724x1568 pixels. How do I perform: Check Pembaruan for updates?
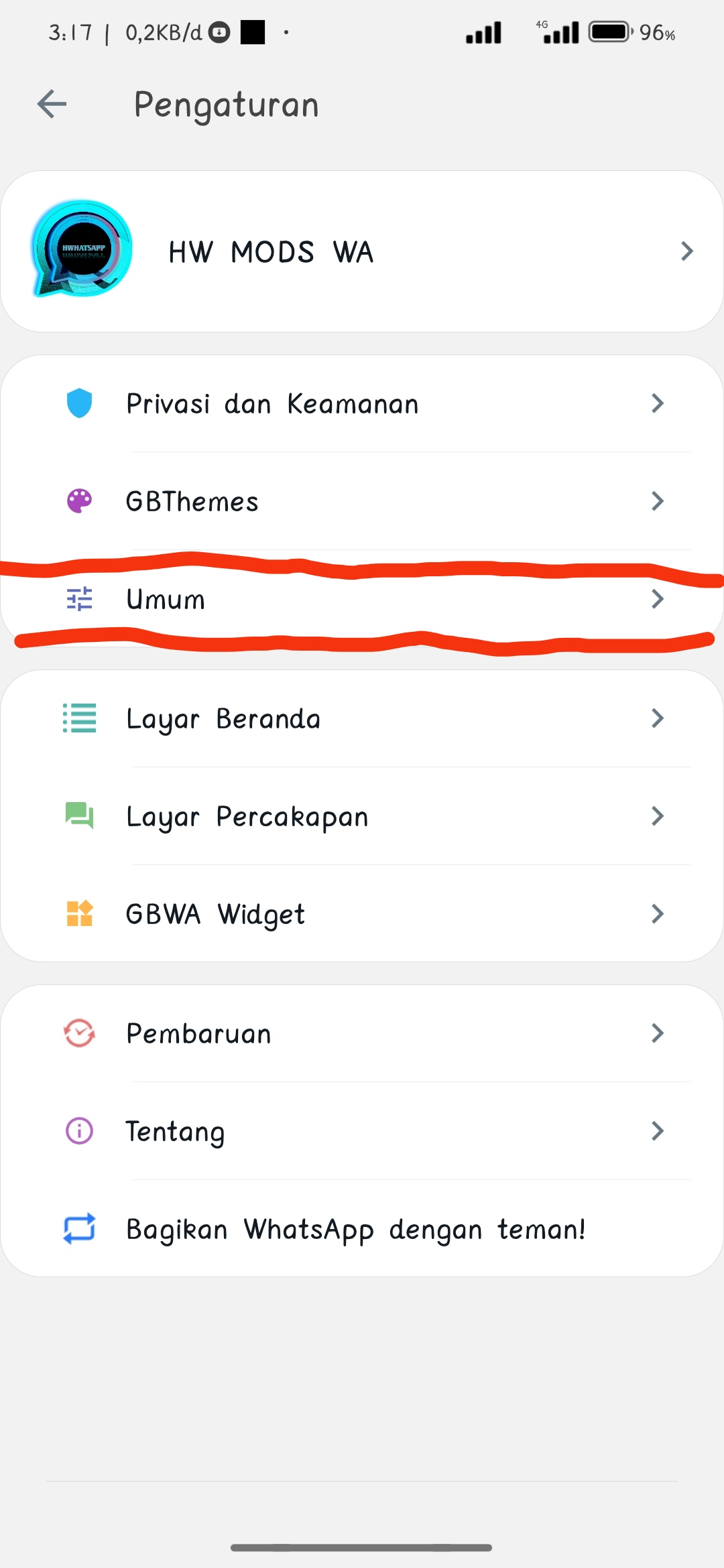pos(362,1033)
